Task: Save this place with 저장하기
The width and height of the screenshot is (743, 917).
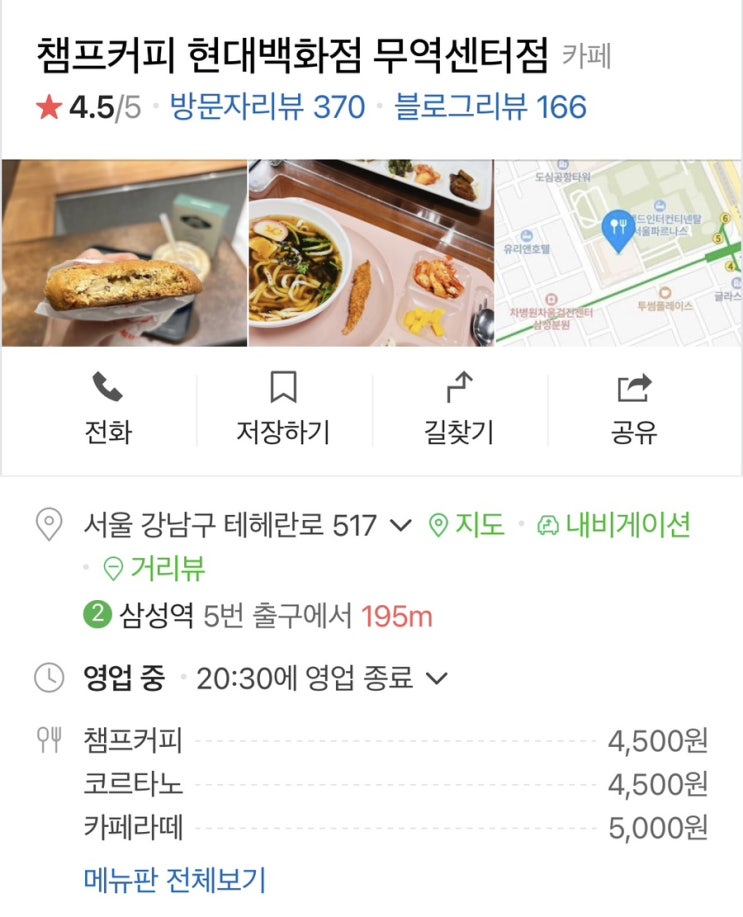Action: tap(283, 408)
